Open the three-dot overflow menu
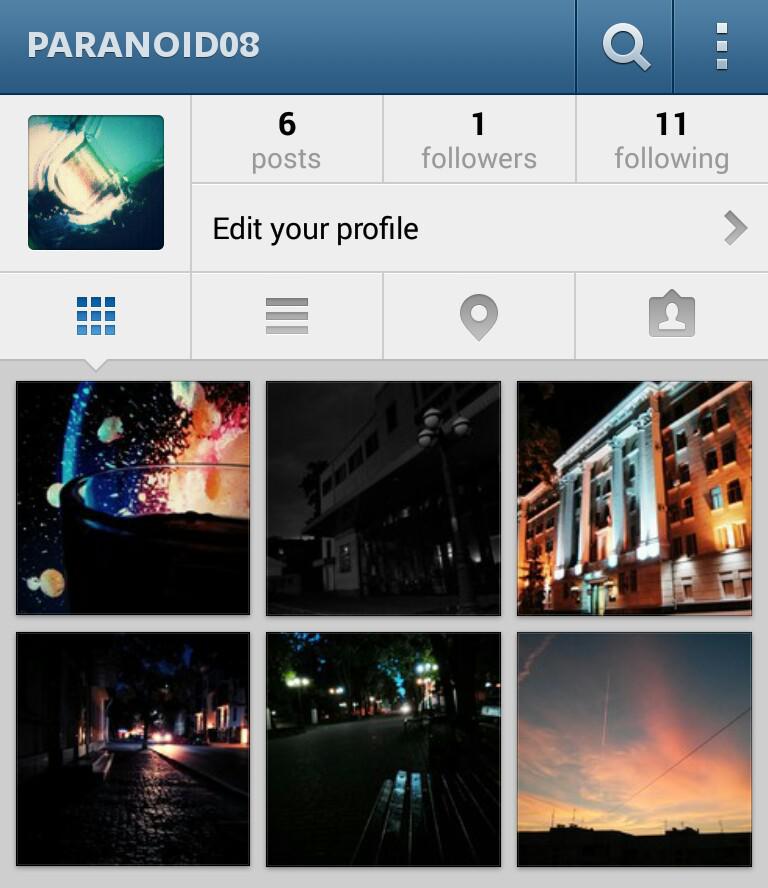768x888 pixels. [x=721, y=47]
